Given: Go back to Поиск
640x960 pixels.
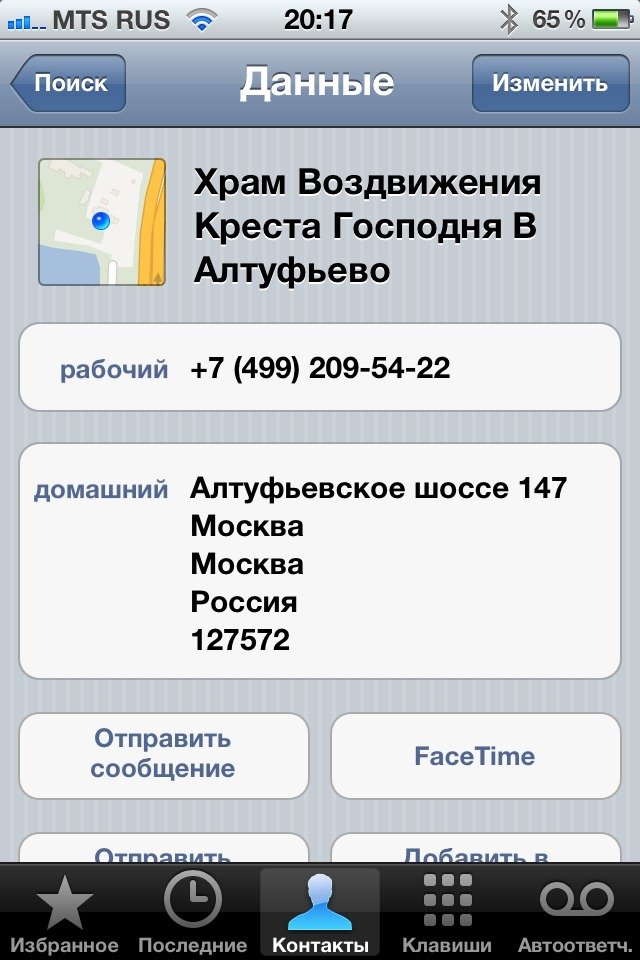Looking at the screenshot, I should pos(69,83).
